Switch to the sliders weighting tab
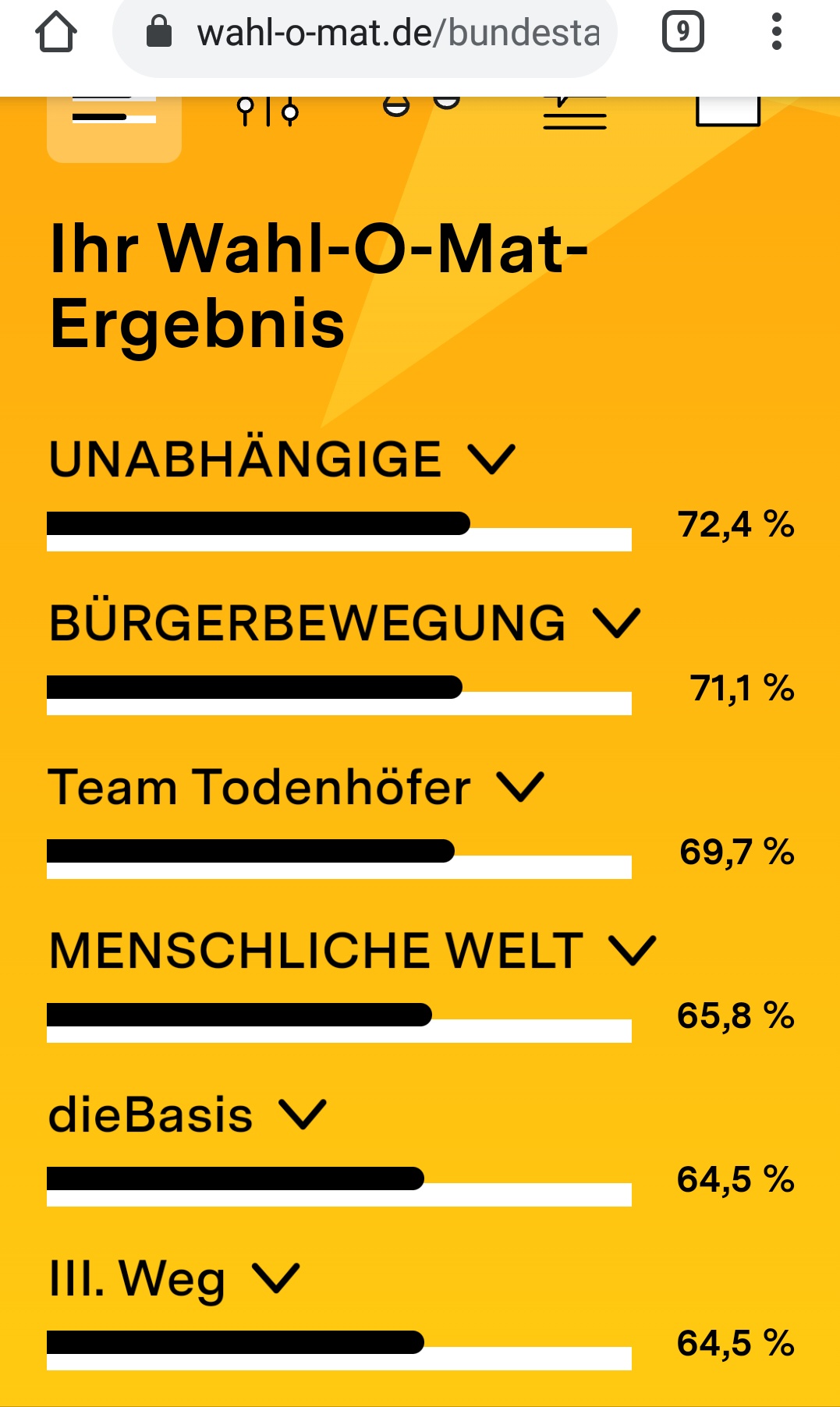Screen dimensions: 840x1407 pyautogui.click(x=268, y=113)
